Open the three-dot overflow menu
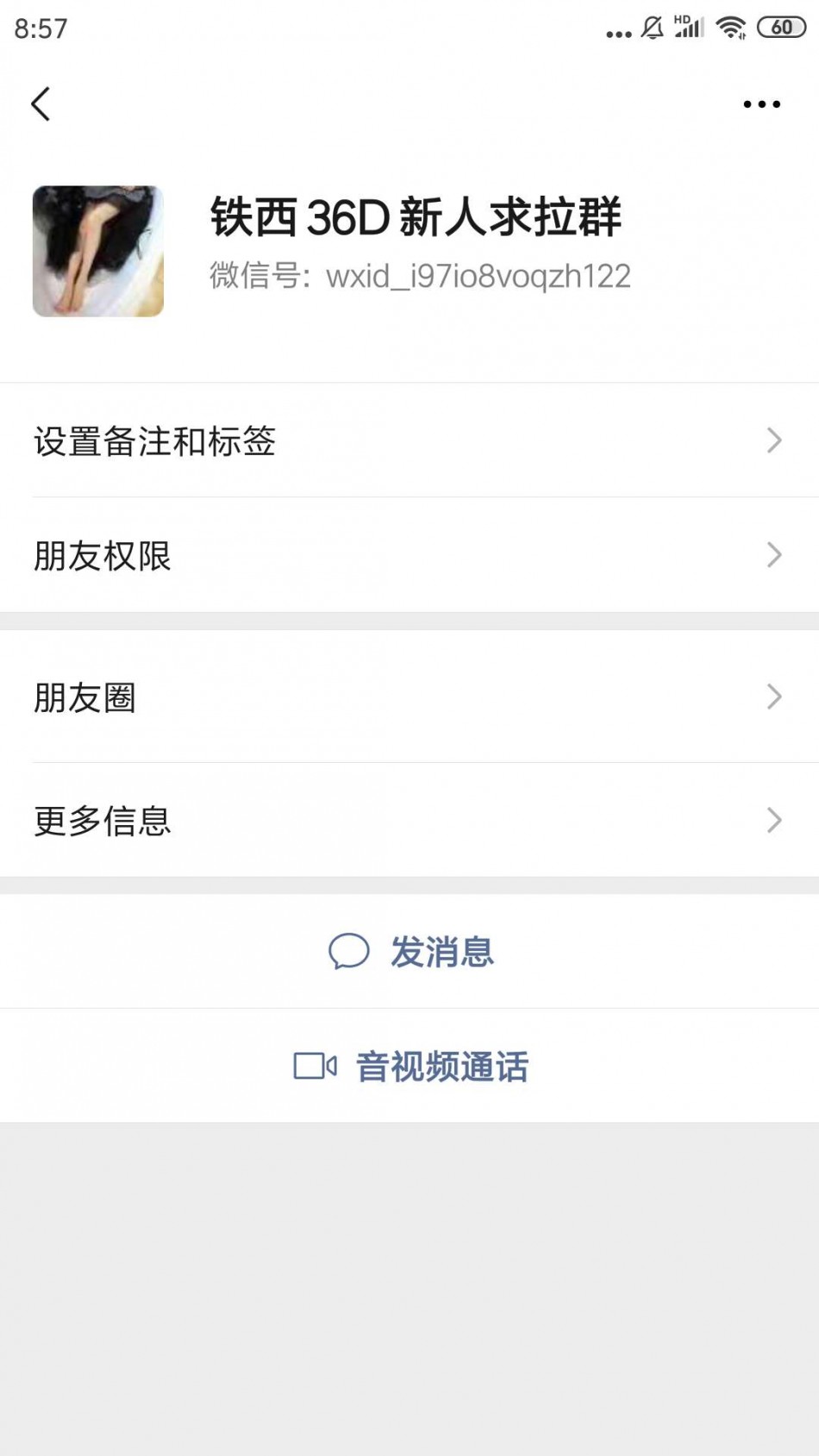819x1456 pixels. coord(762,104)
